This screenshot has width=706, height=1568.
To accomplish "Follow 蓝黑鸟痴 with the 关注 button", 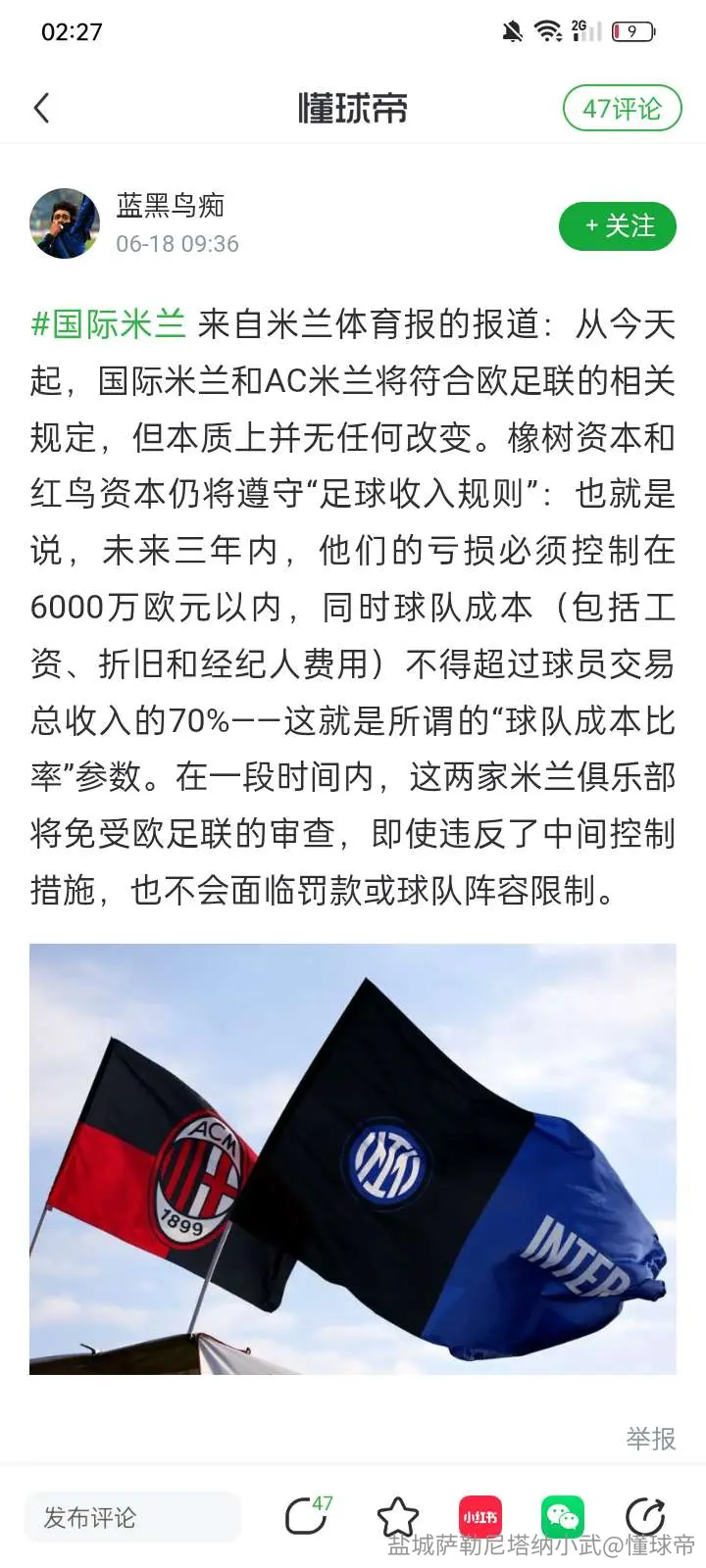I will [x=618, y=226].
